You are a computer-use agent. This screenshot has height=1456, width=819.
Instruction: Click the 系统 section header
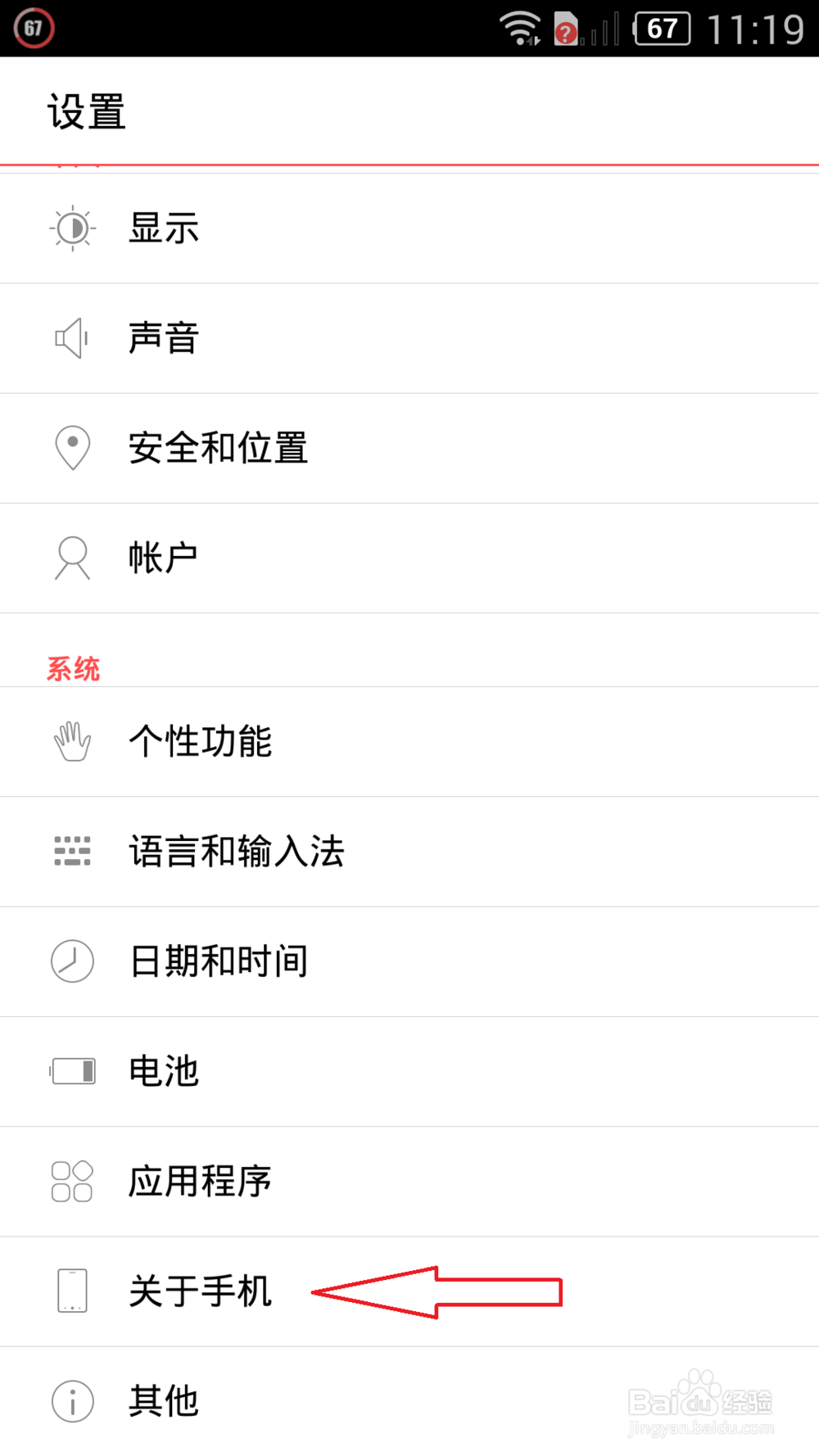point(73,669)
